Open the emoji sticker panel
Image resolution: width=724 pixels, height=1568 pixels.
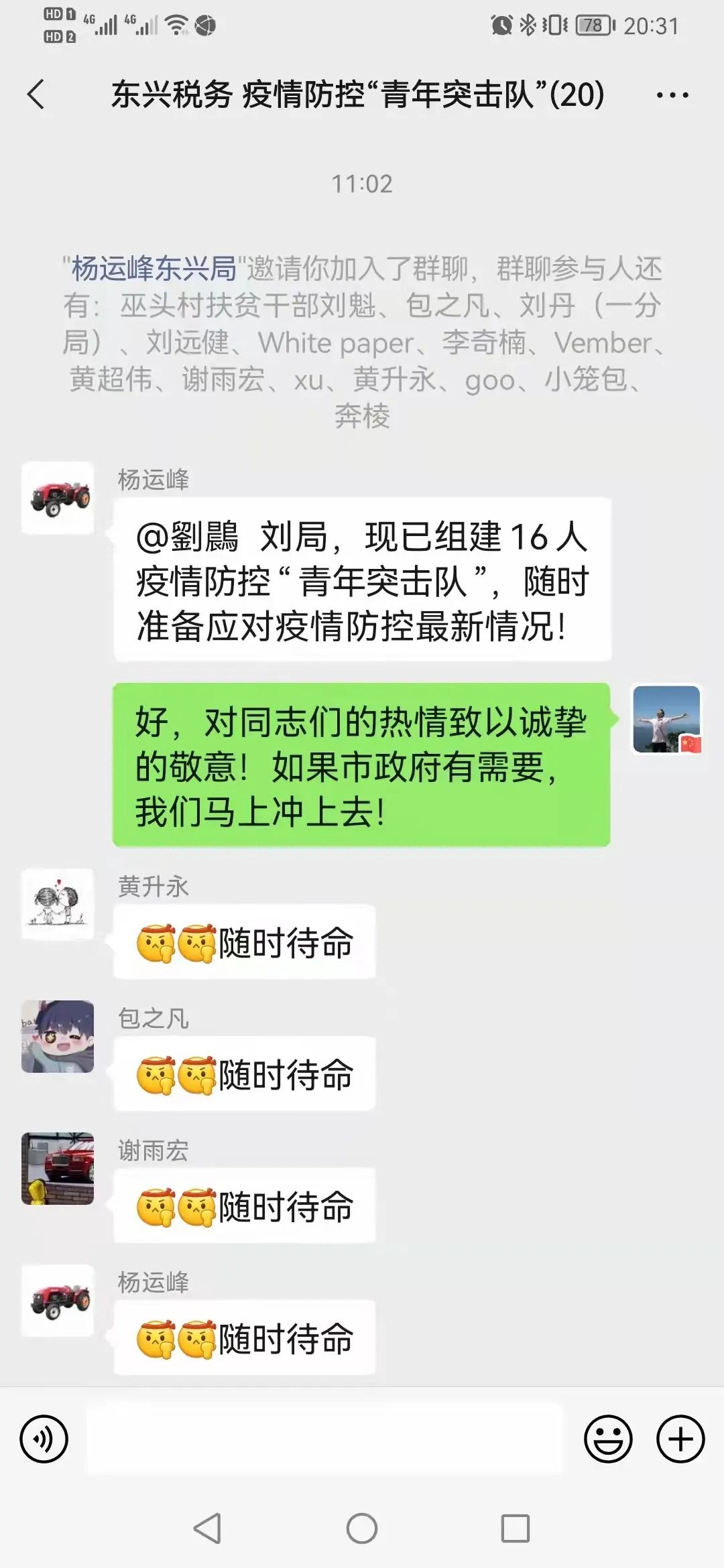click(608, 1439)
